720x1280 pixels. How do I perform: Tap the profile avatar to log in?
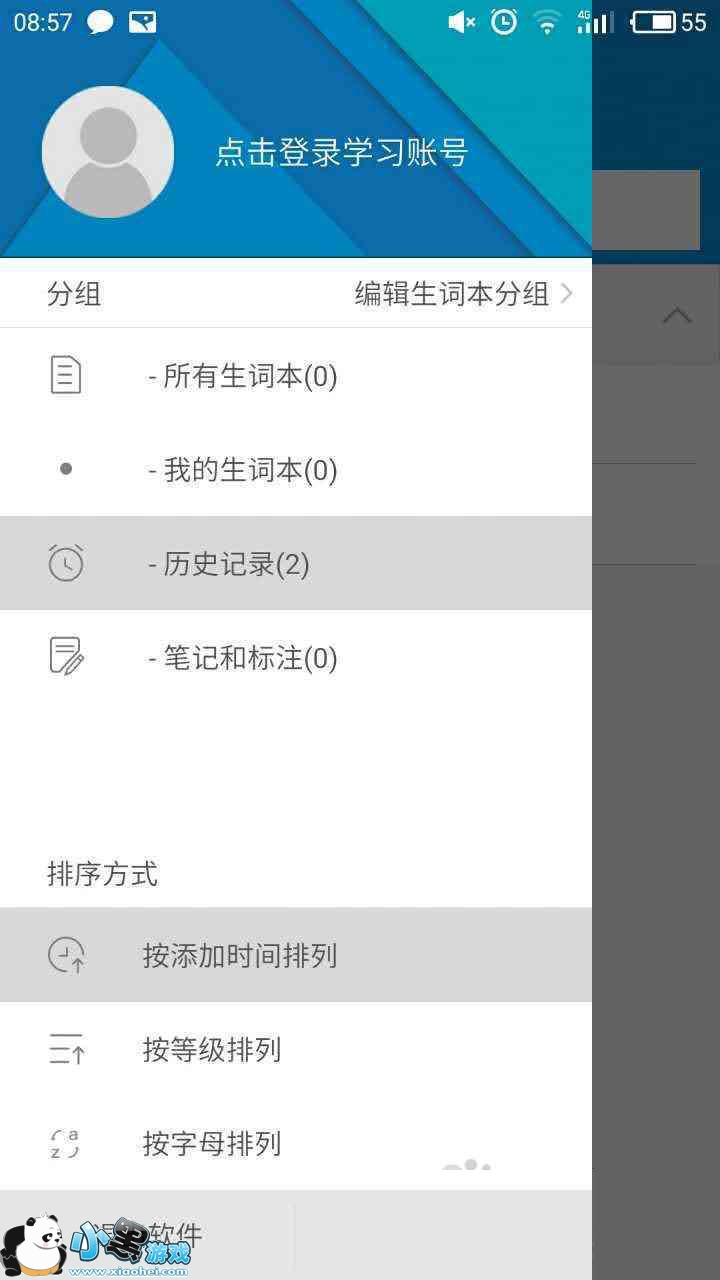click(x=108, y=152)
